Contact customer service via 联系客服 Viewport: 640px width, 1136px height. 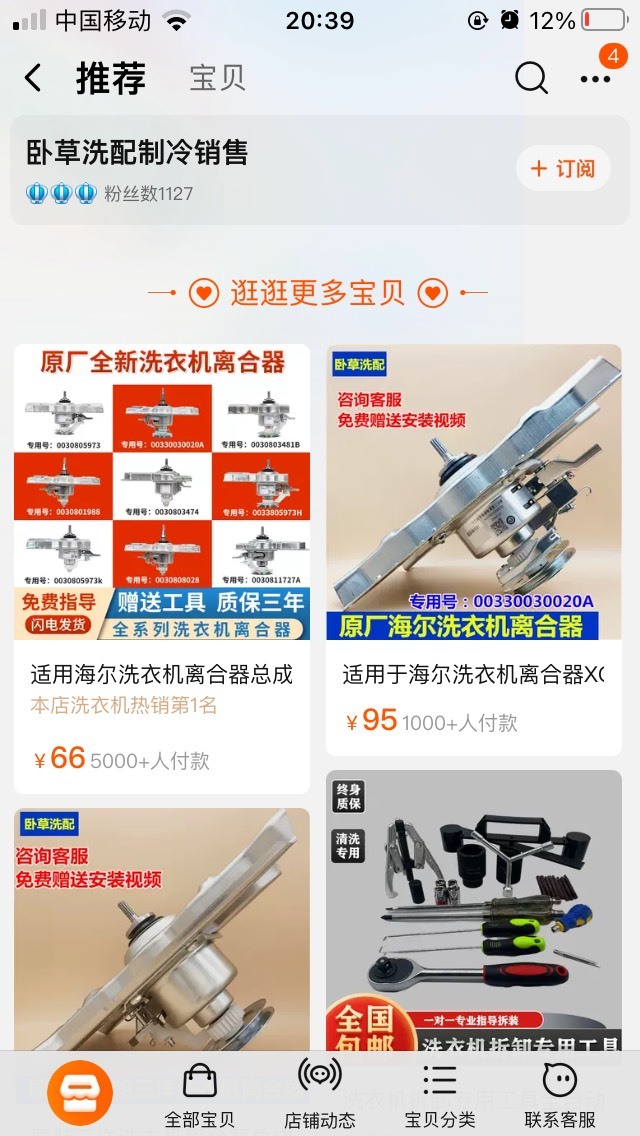click(x=560, y=1094)
